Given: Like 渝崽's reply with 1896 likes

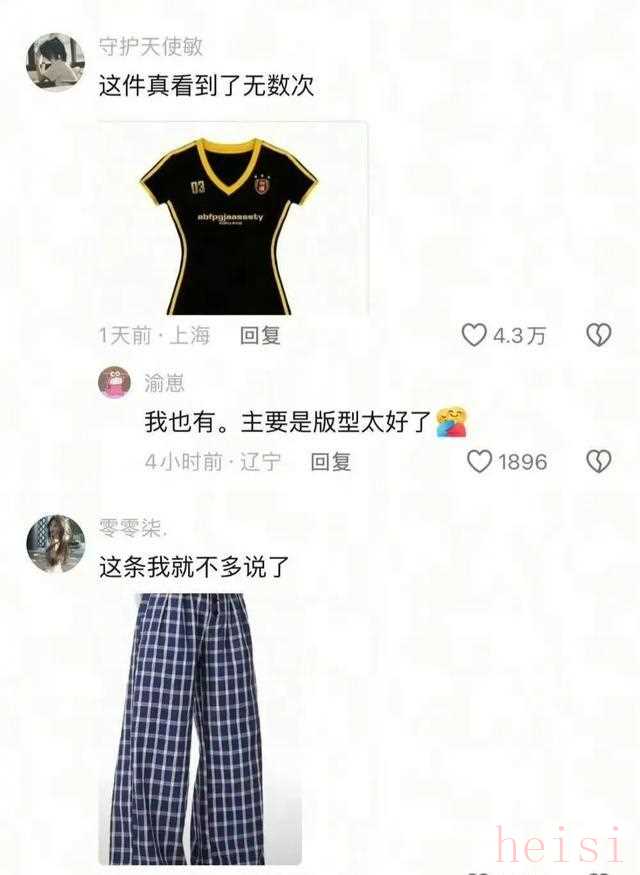Looking at the screenshot, I should (x=481, y=461).
